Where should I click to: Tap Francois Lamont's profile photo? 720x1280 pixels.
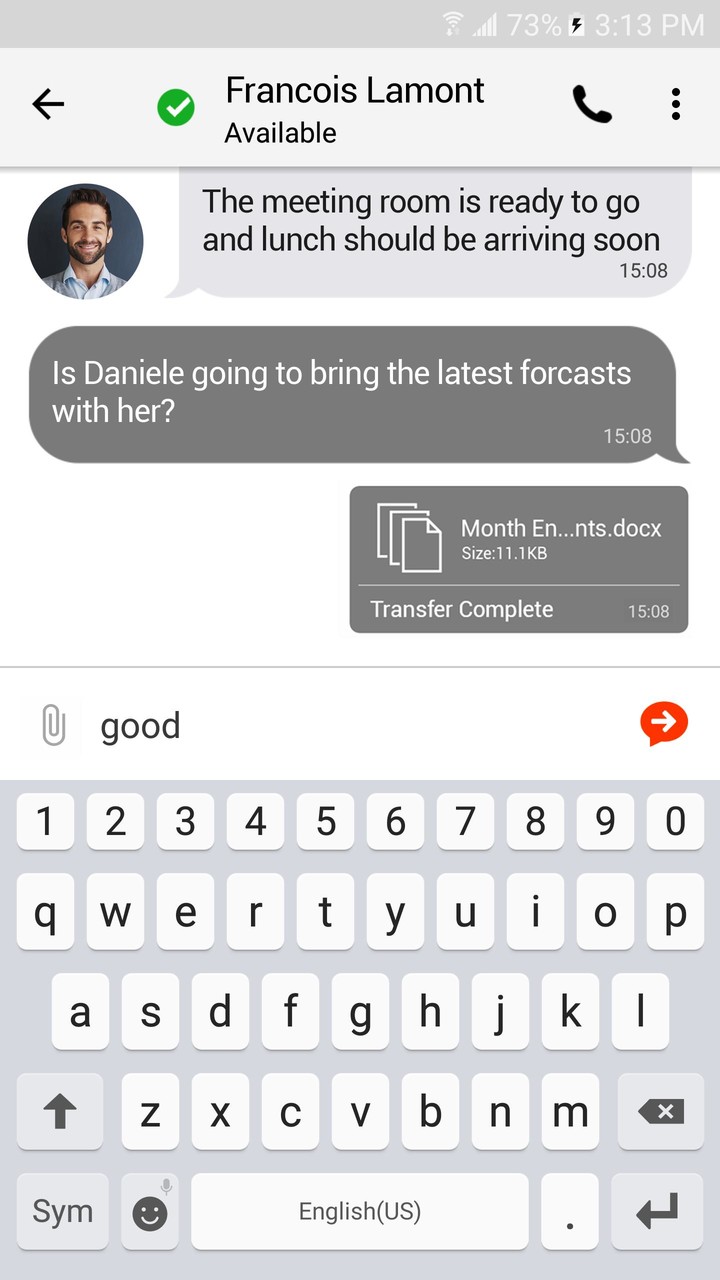85,241
